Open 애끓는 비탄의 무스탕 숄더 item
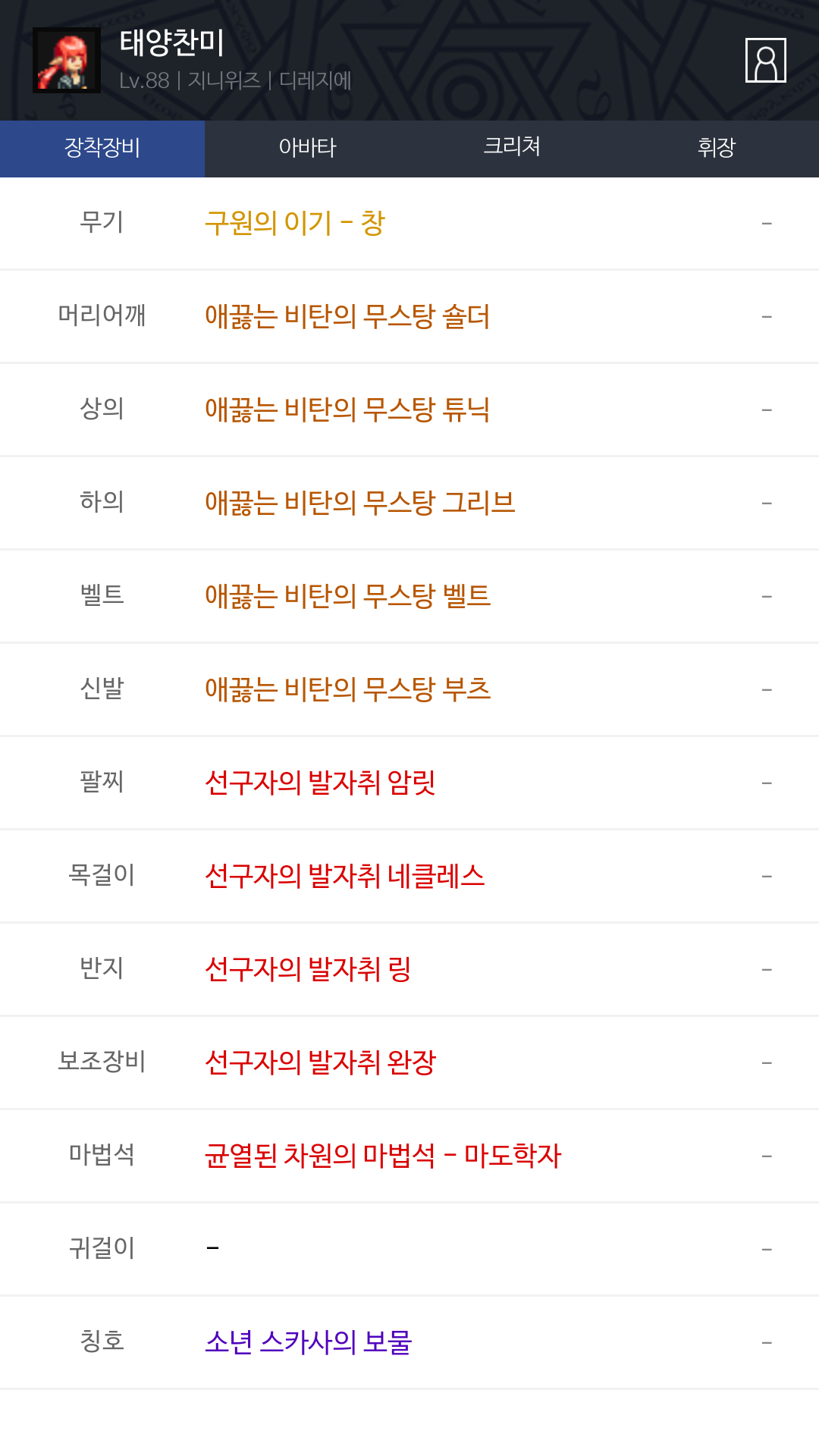The height and width of the screenshot is (1456, 819). 347,316
